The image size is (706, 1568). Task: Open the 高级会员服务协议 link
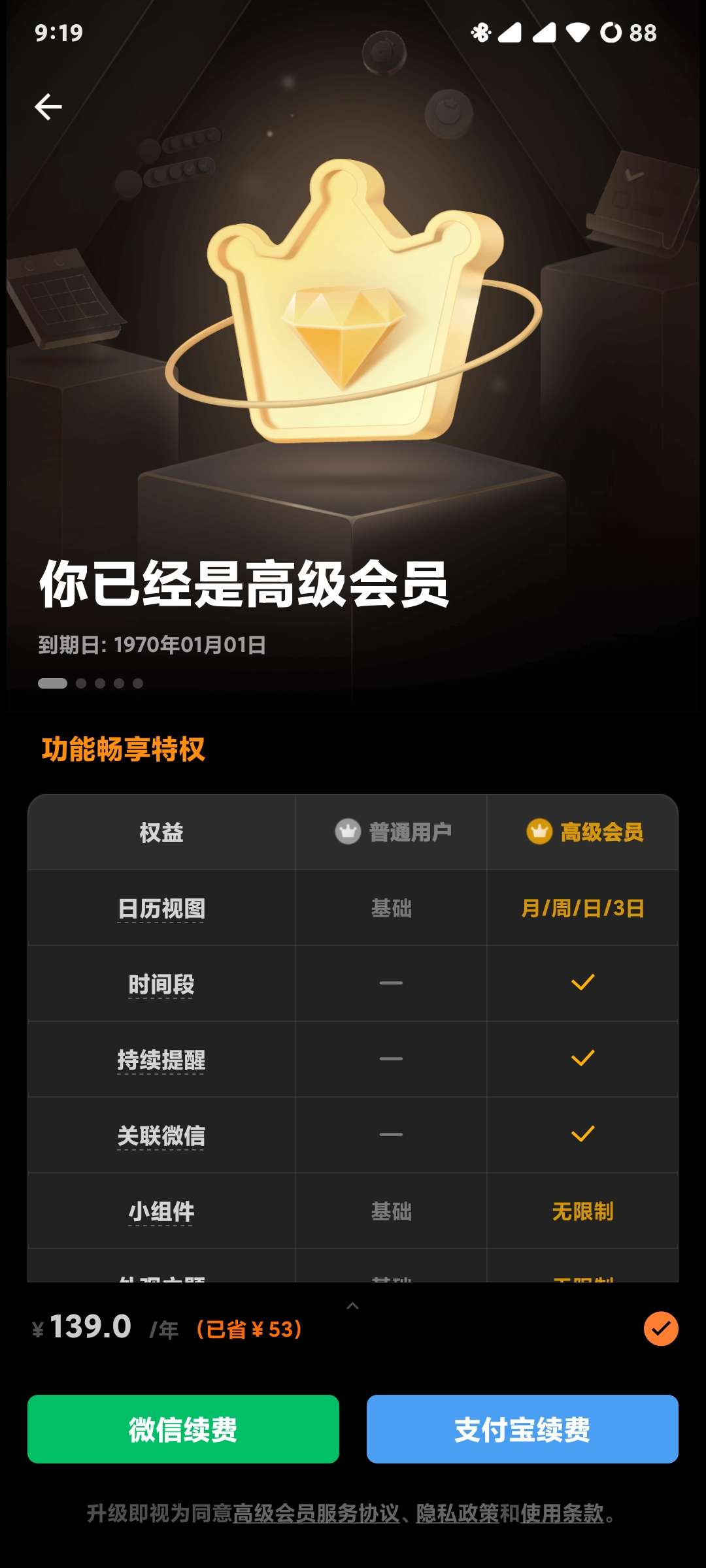(x=316, y=1513)
